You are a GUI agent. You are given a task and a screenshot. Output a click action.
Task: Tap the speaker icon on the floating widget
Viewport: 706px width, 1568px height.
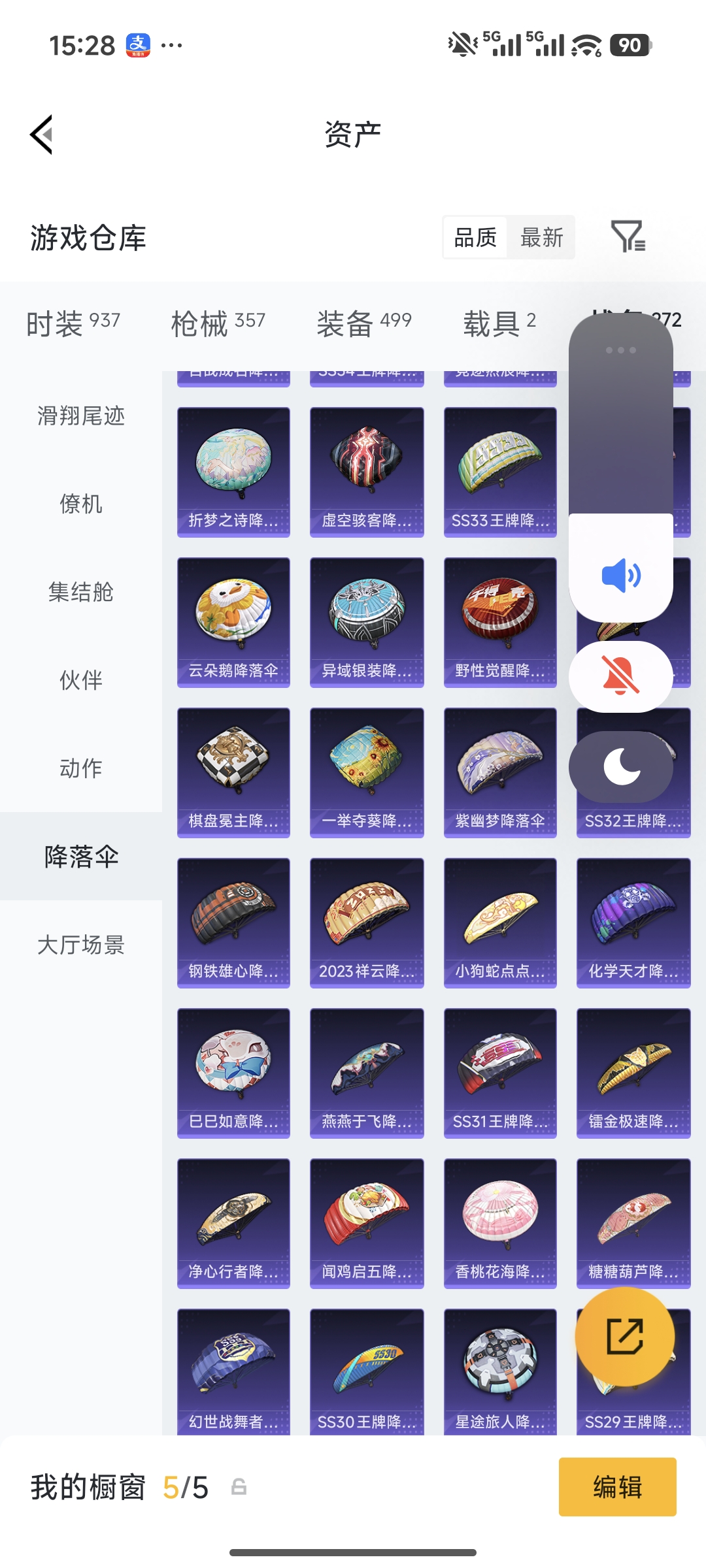(x=620, y=574)
